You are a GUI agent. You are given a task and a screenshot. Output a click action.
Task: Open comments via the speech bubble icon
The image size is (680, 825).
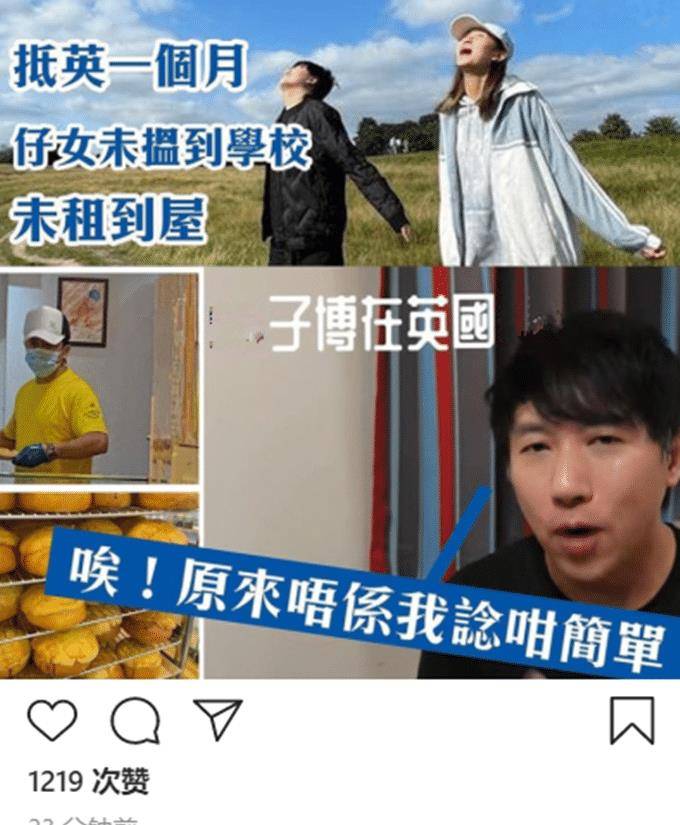135,721
